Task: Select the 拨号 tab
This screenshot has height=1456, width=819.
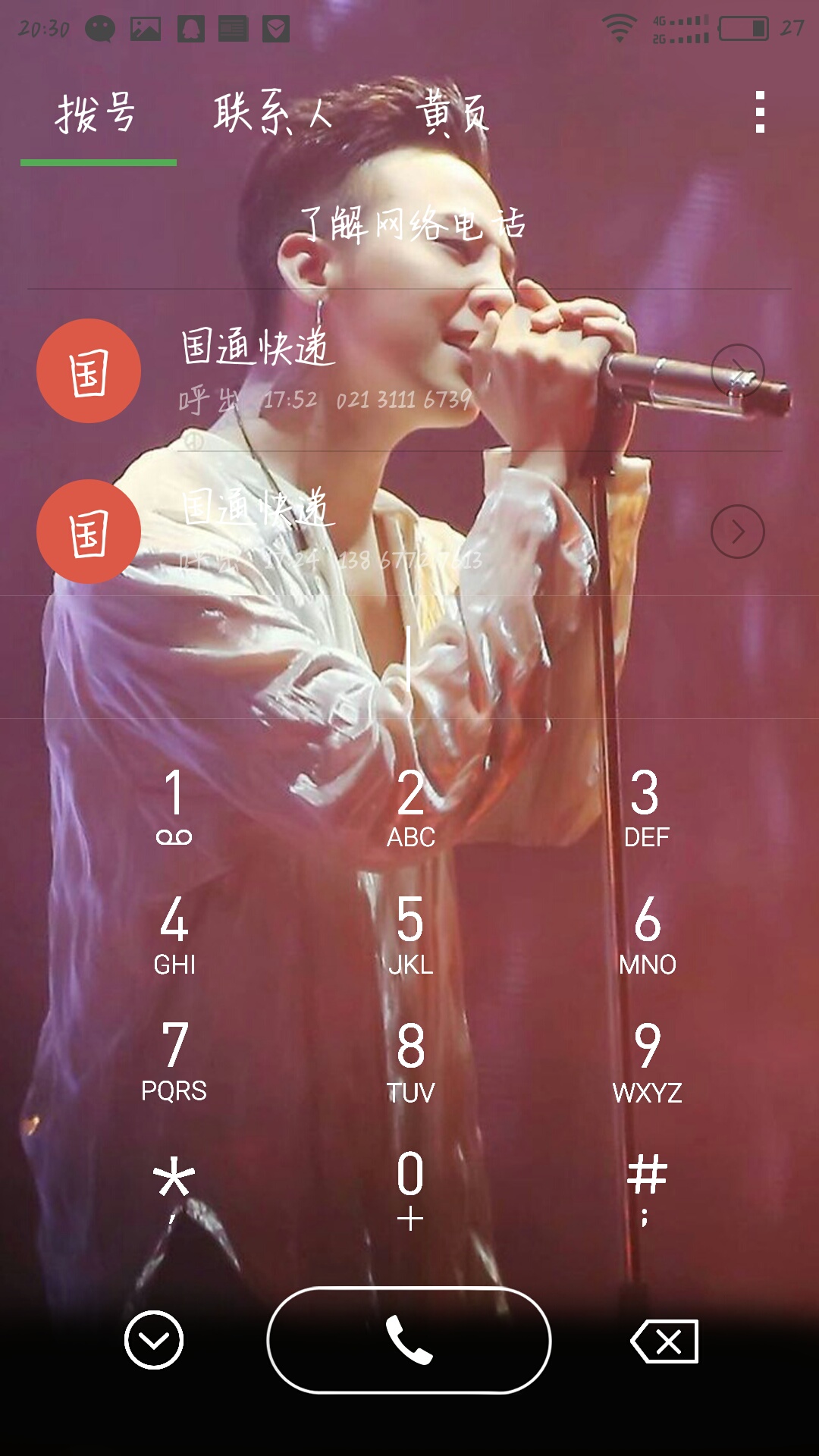Action: [x=97, y=113]
